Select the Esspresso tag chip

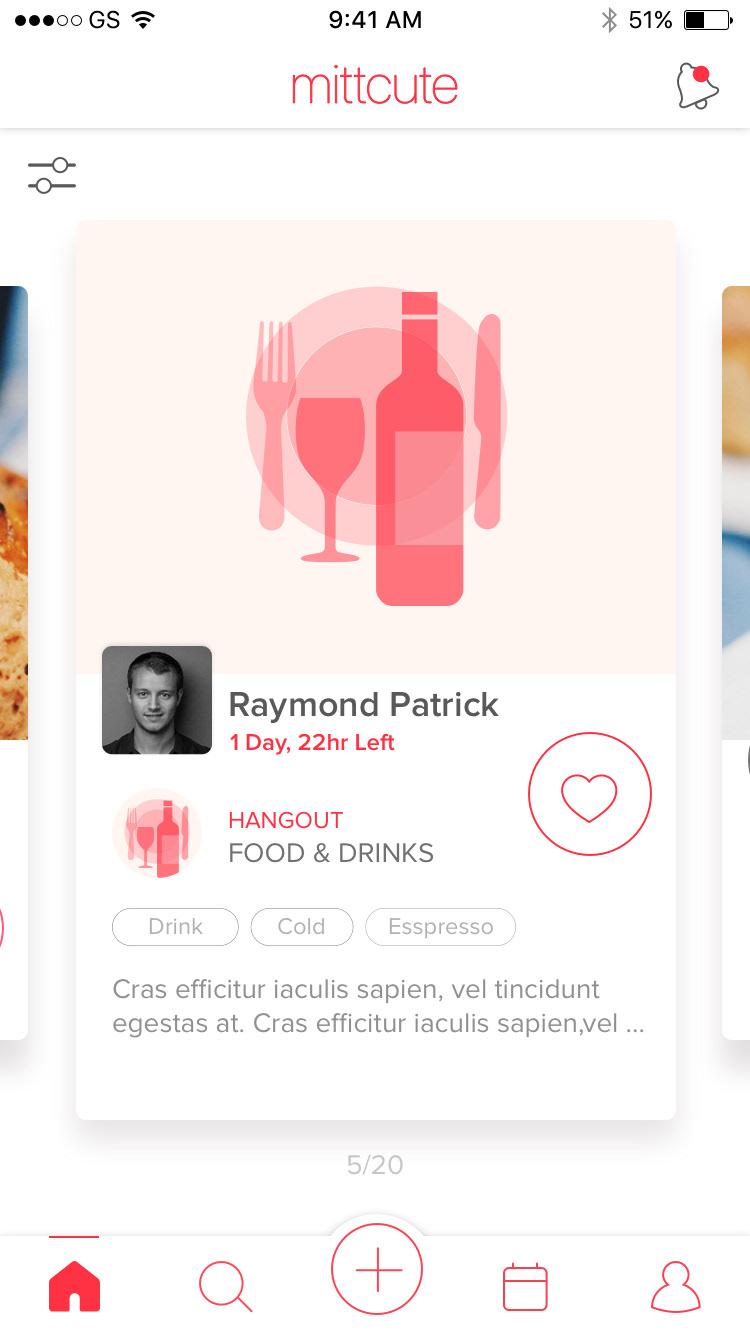(x=440, y=927)
